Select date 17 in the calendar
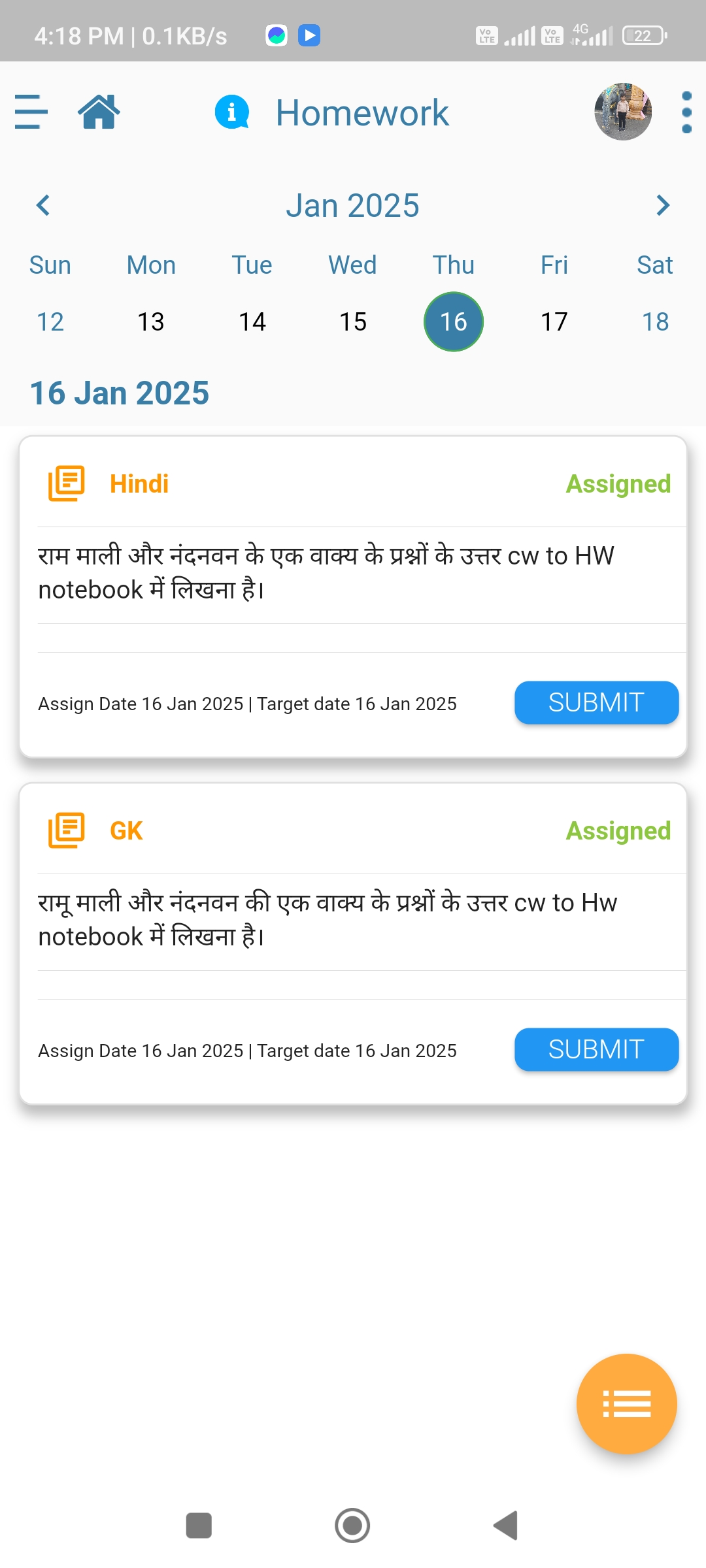 point(554,321)
